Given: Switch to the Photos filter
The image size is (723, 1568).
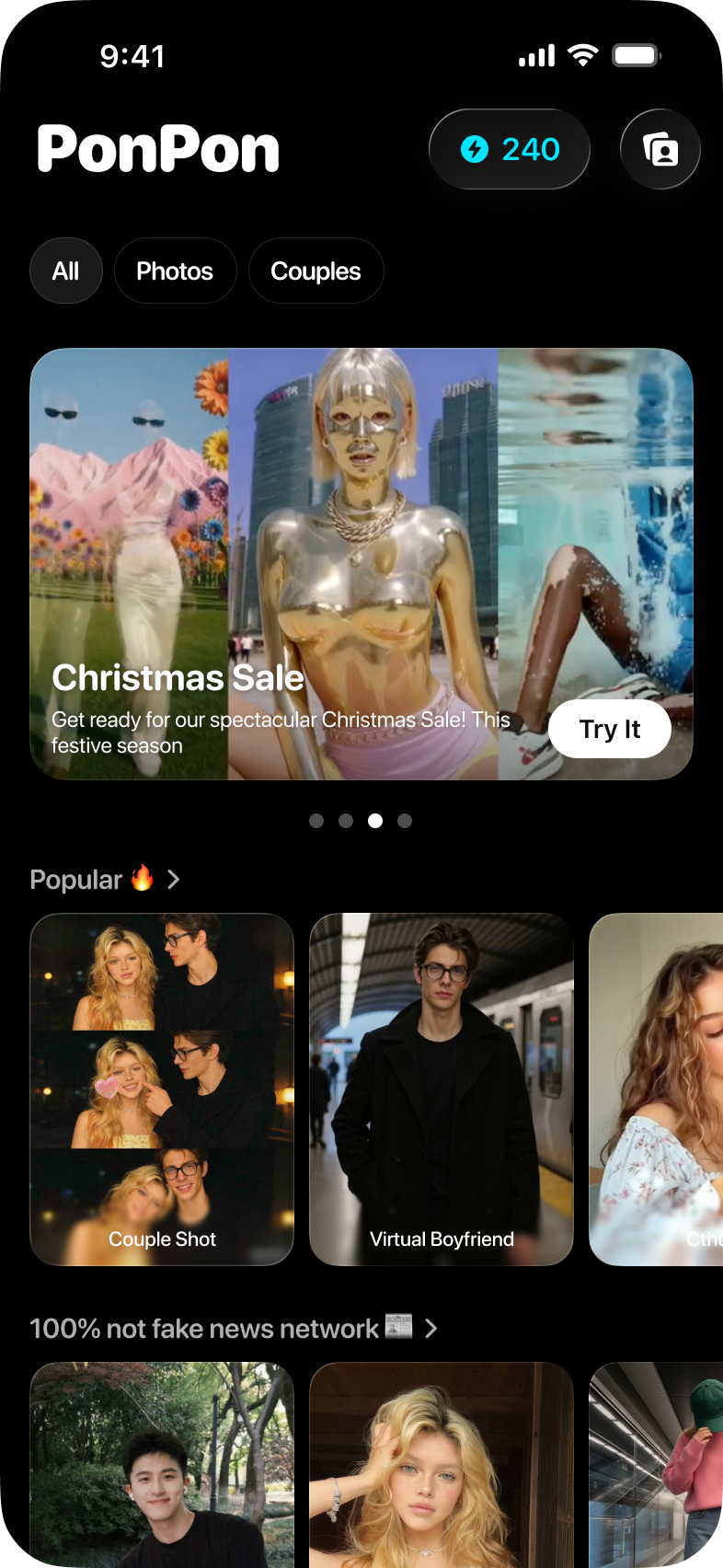Looking at the screenshot, I should [175, 271].
